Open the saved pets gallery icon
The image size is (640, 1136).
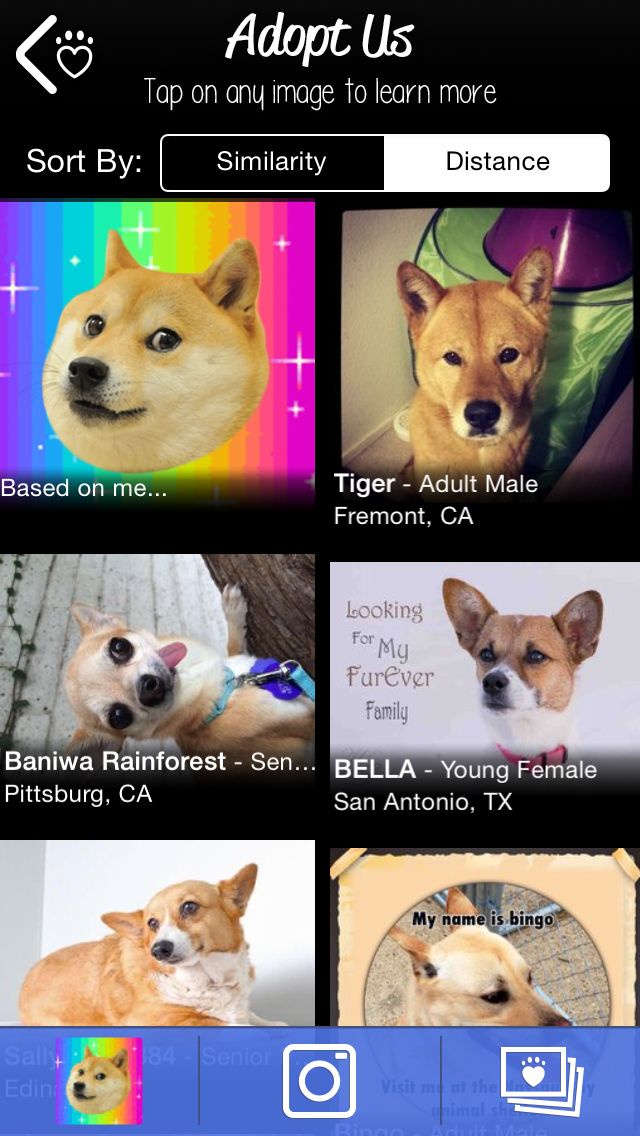point(539,1081)
